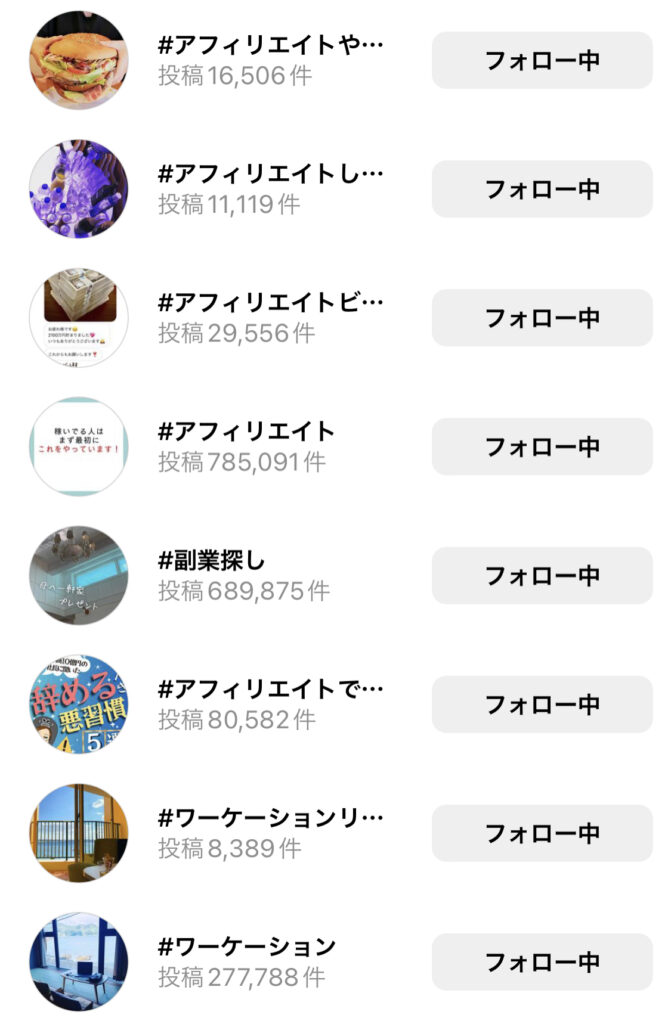
Task: Unfollow the hashtag with 8,389 posts
Action: [542, 833]
